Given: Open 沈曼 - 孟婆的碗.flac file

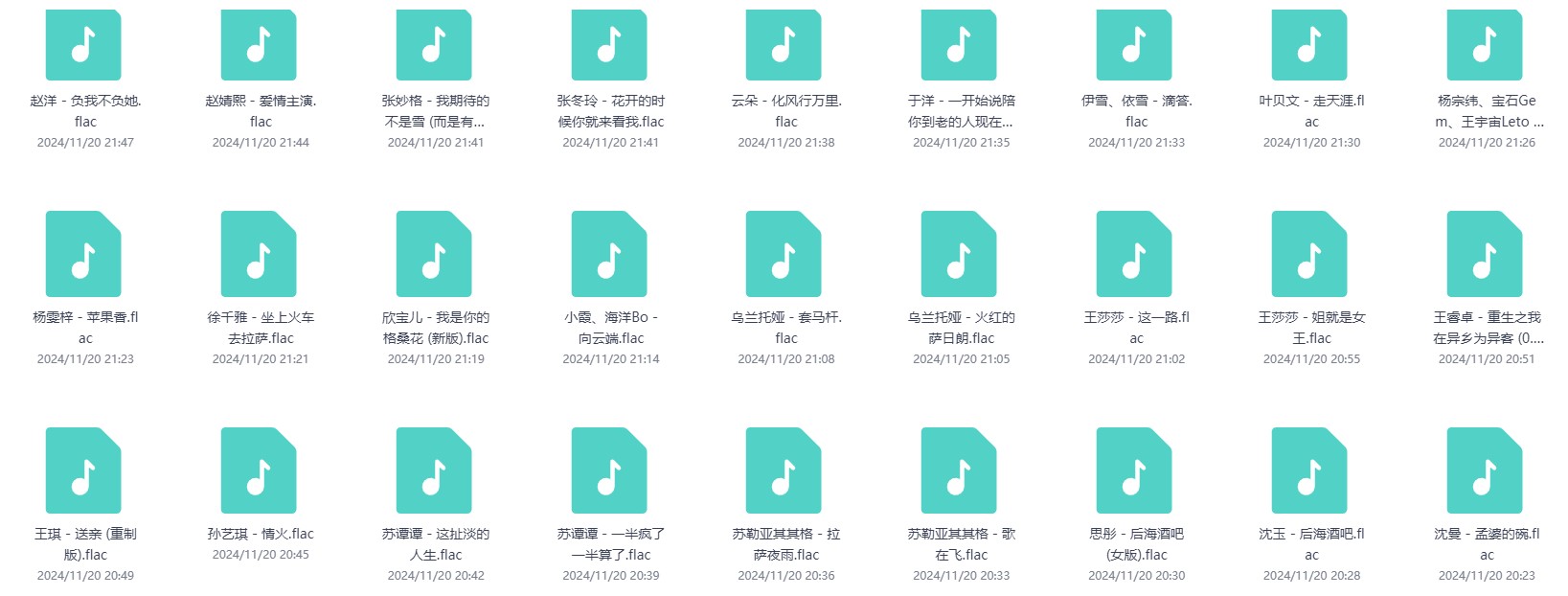Looking at the screenshot, I should pos(1486,471).
